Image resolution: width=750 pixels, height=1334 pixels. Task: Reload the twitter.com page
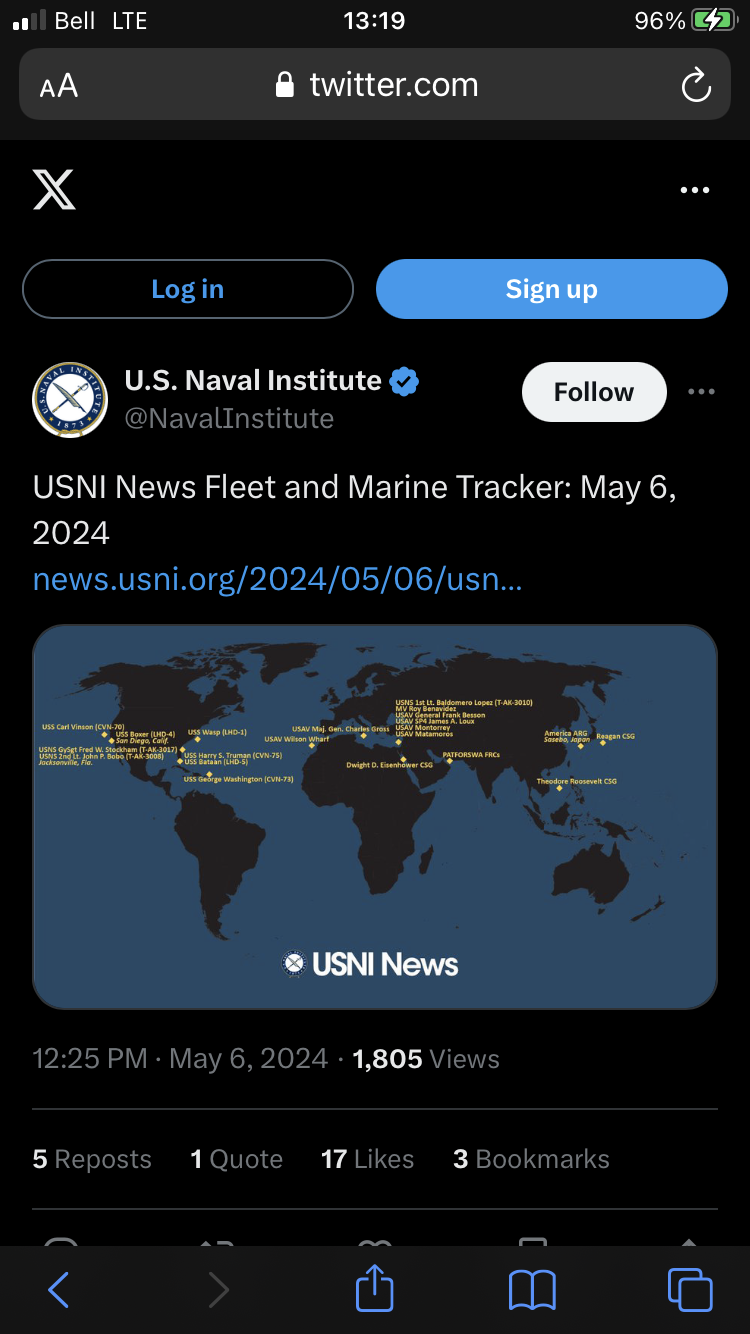click(696, 85)
